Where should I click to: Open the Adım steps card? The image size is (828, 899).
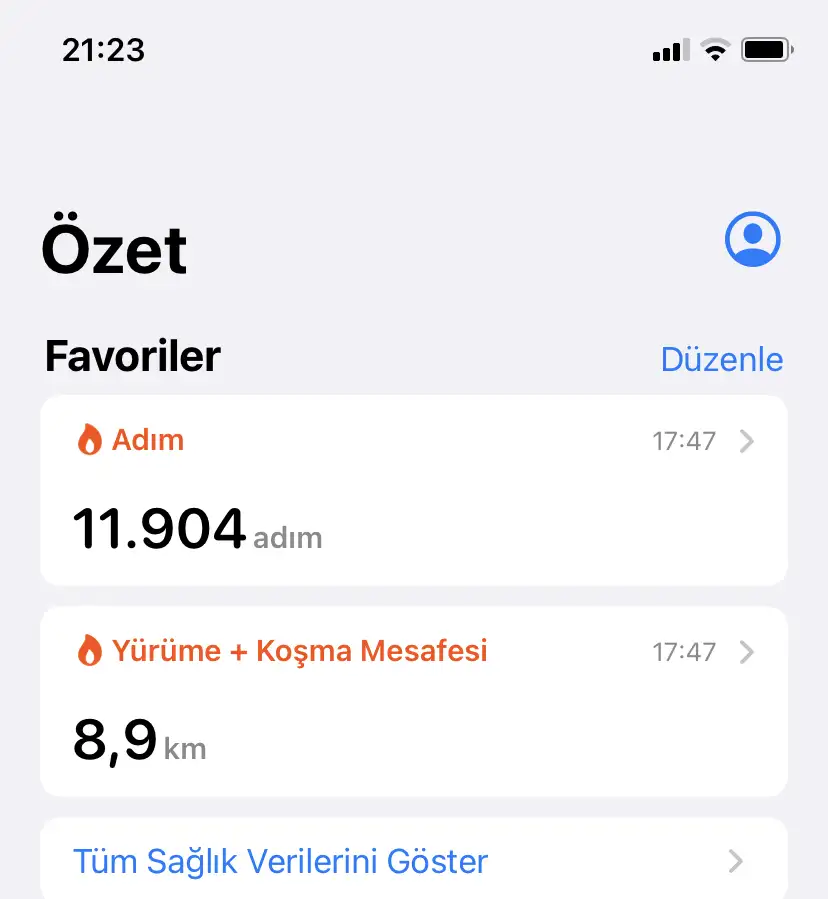pos(413,490)
